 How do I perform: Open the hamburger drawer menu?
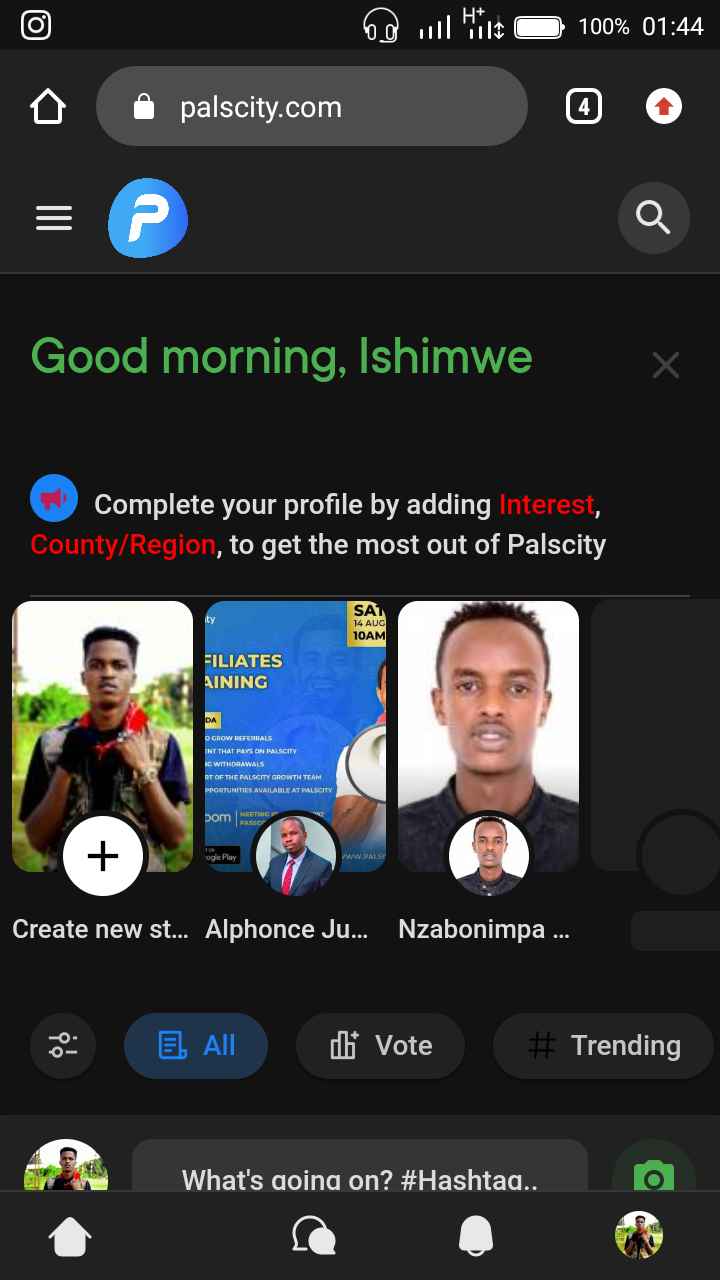coord(54,218)
